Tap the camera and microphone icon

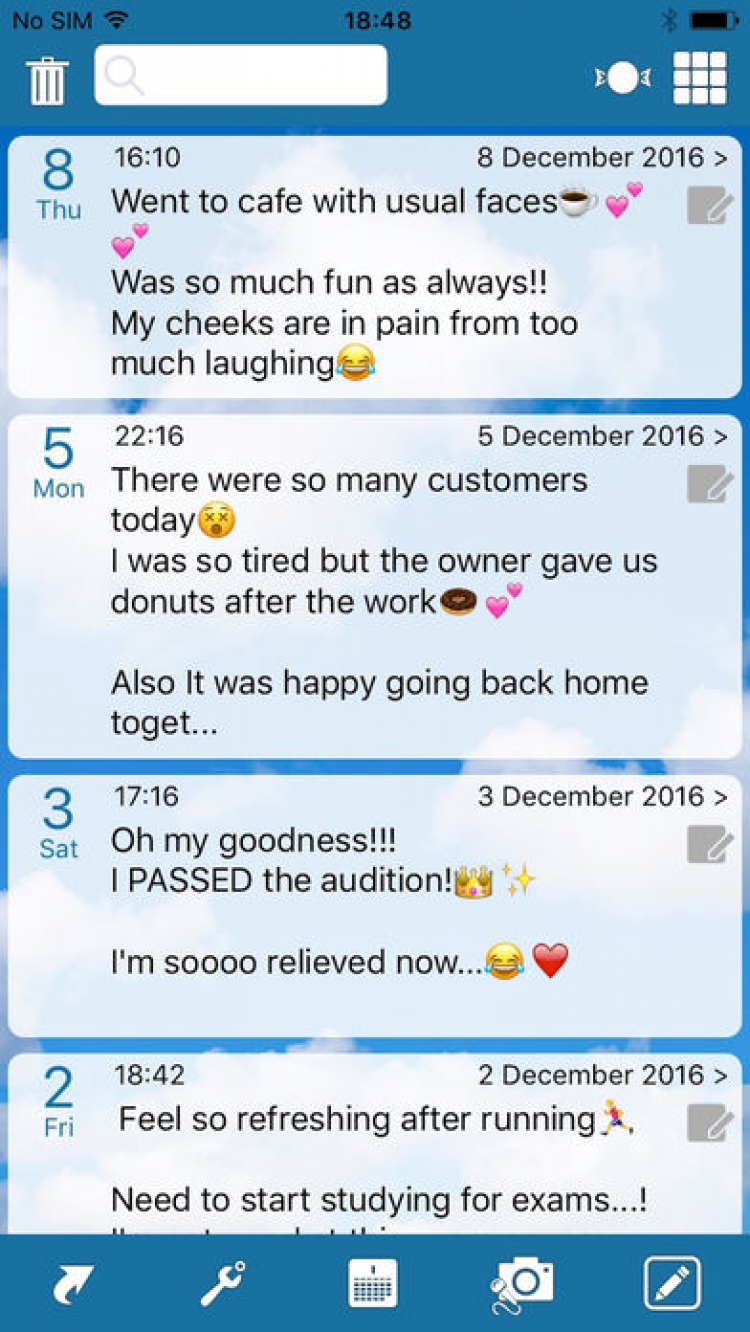click(x=521, y=1284)
